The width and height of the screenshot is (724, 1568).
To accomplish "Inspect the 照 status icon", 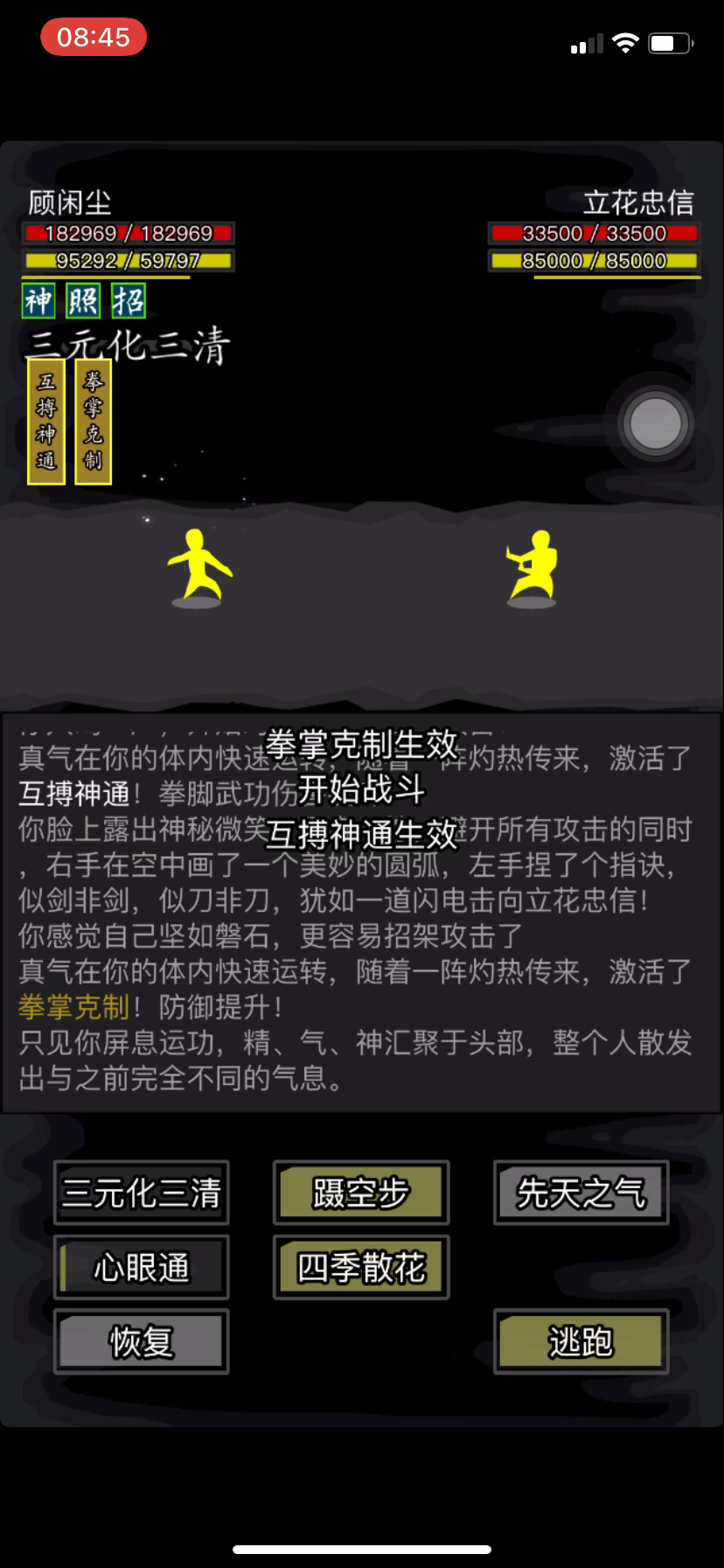I will pyautogui.click(x=83, y=301).
